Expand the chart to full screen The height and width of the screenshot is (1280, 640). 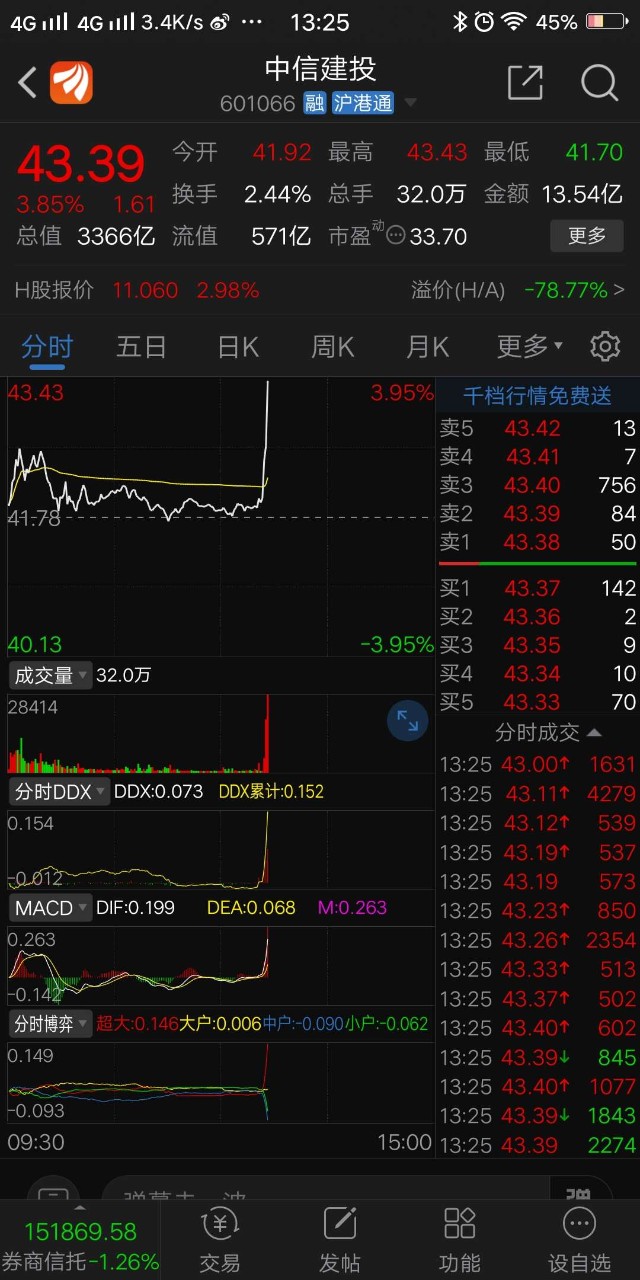(x=407, y=721)
